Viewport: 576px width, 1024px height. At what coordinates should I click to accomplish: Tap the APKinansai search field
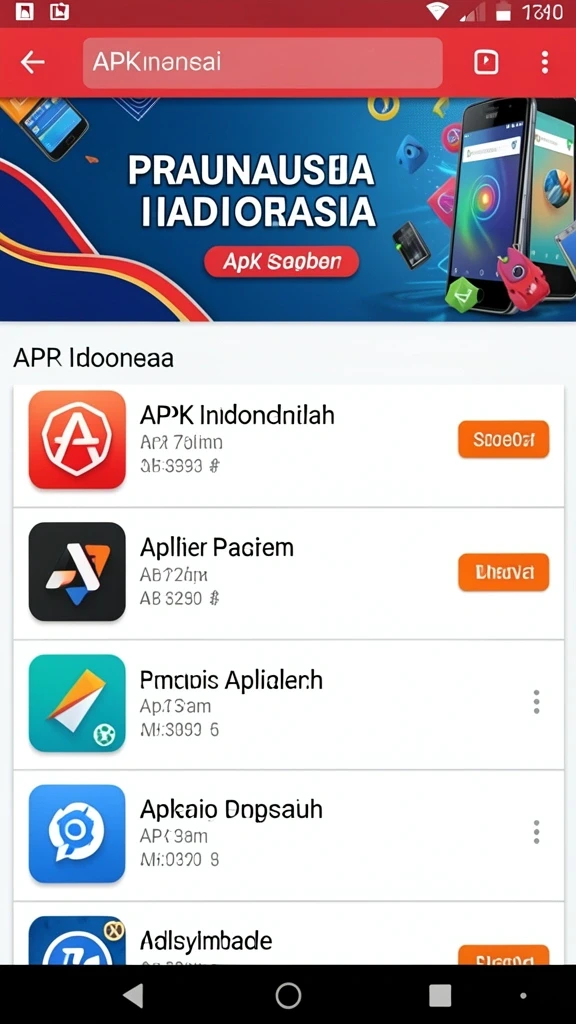pos(263,63)
